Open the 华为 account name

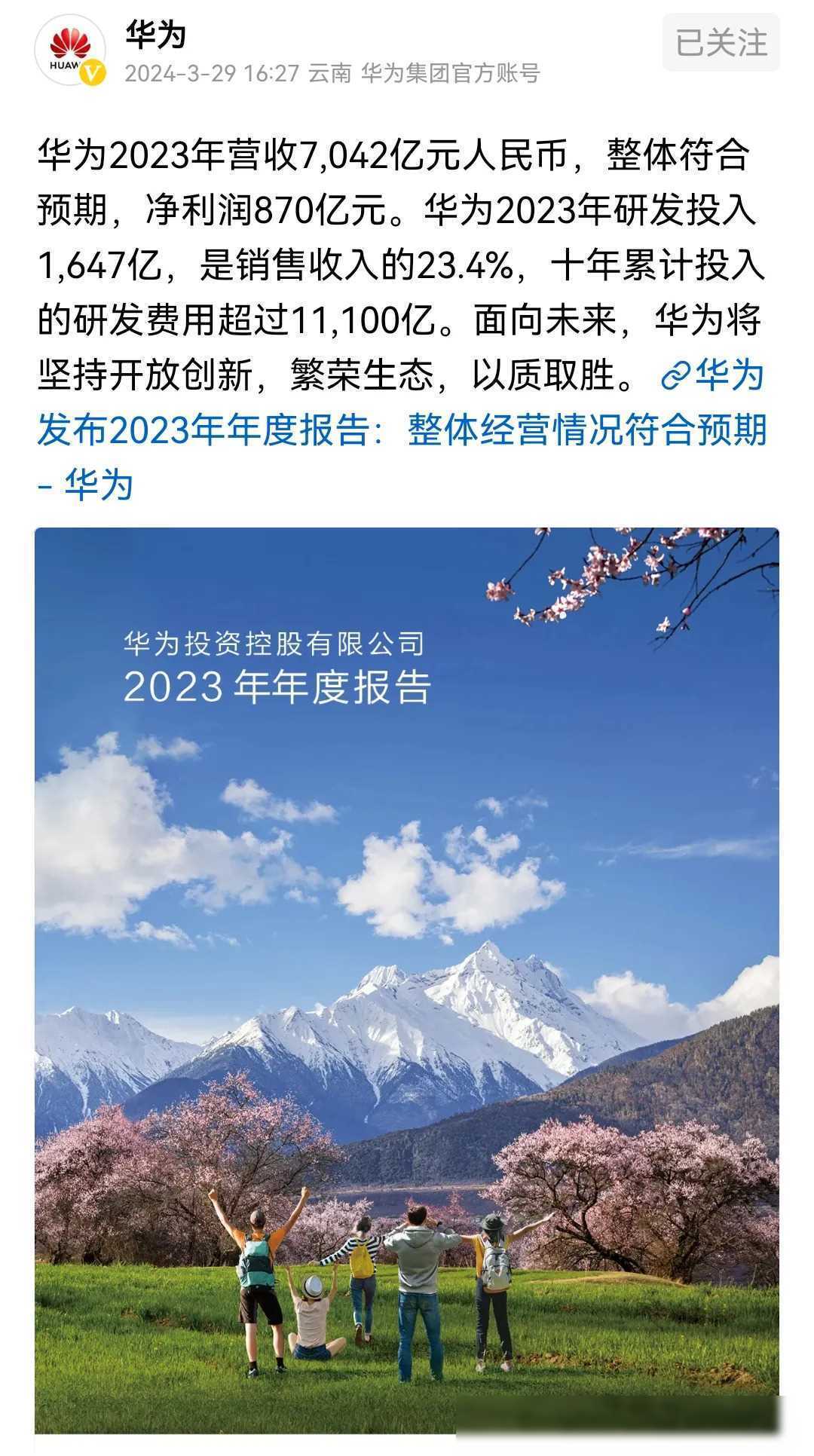pos(155,34)
